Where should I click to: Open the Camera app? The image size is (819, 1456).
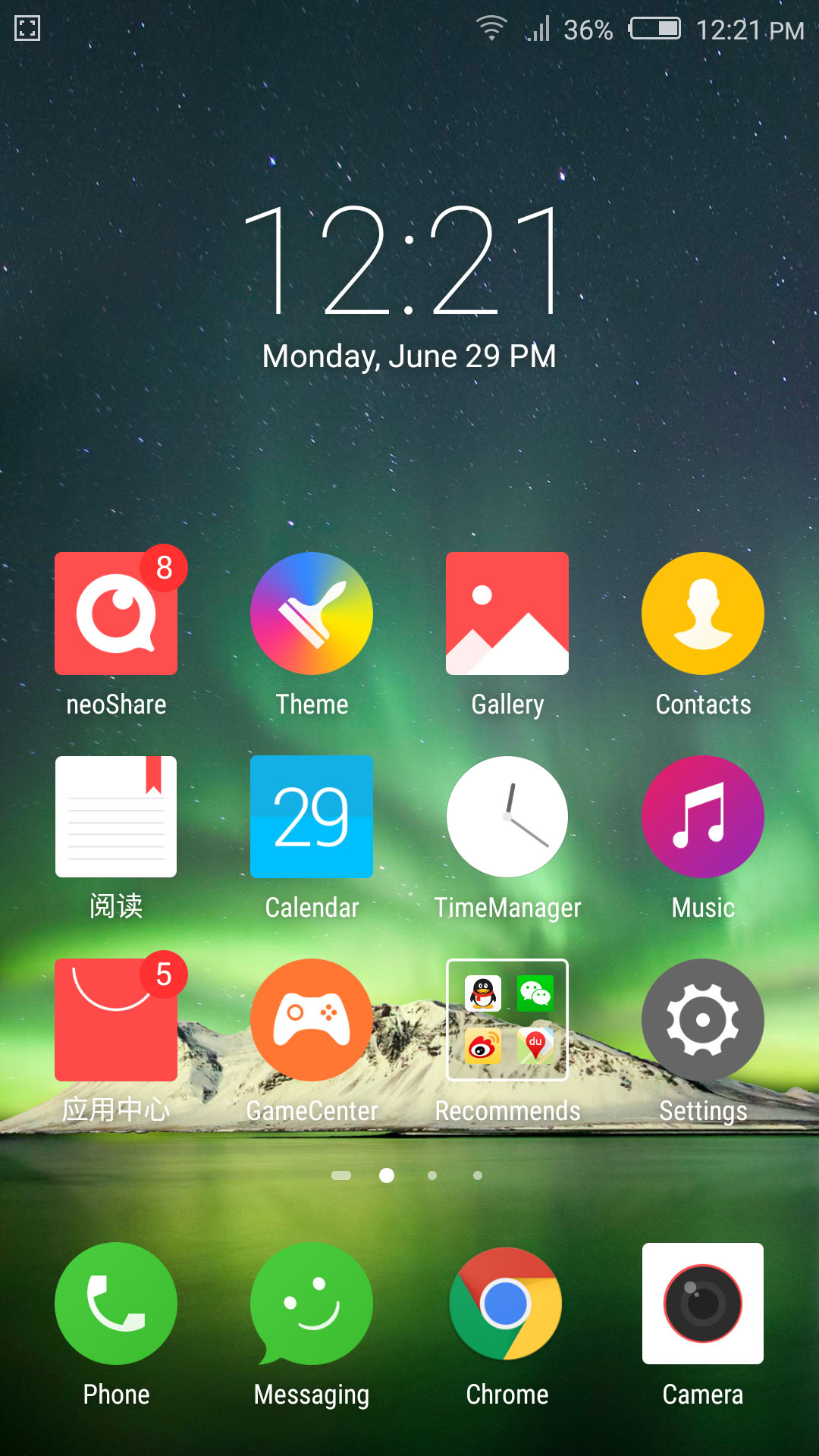703,1304
